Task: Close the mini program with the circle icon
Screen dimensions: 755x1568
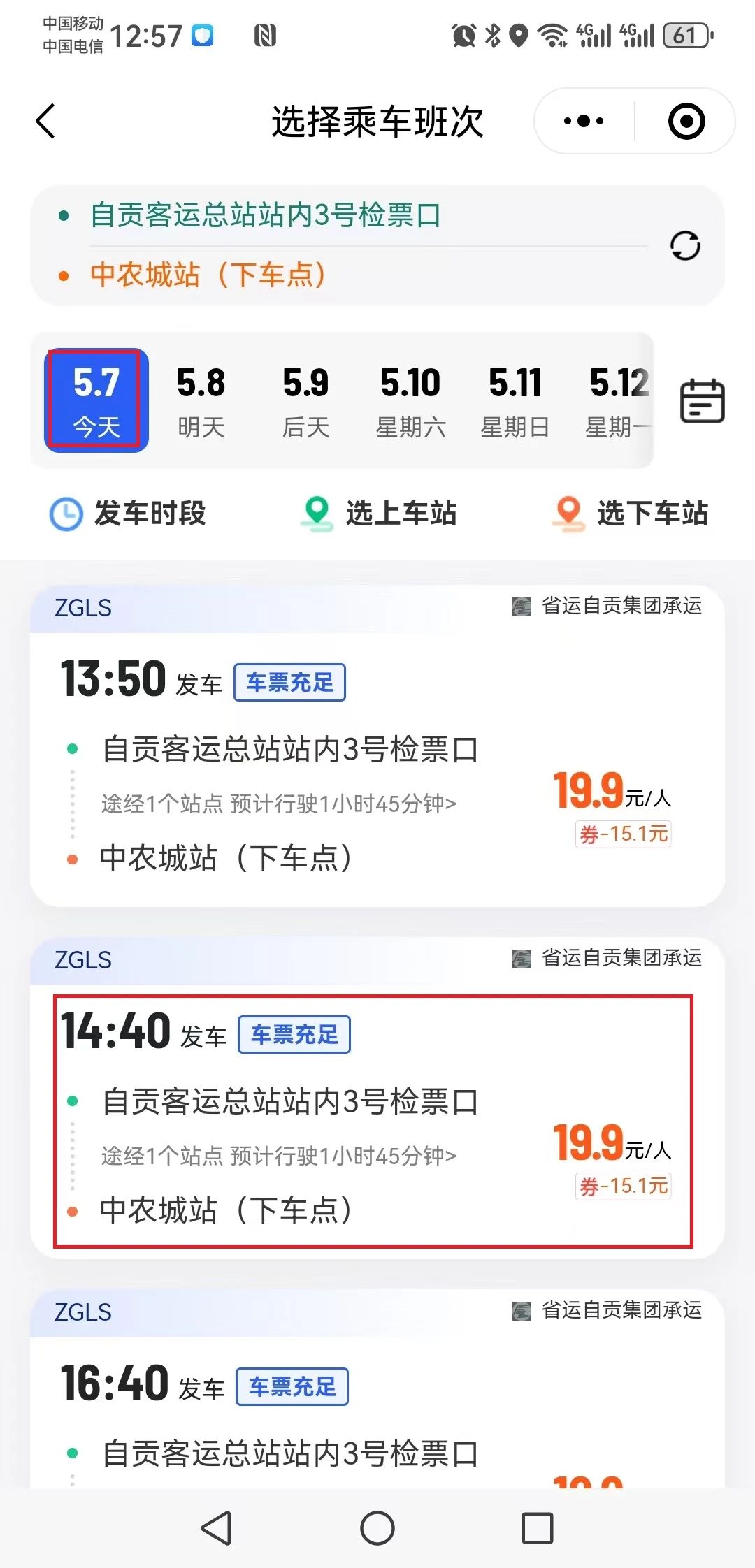Action: click(x=686, y=122)
